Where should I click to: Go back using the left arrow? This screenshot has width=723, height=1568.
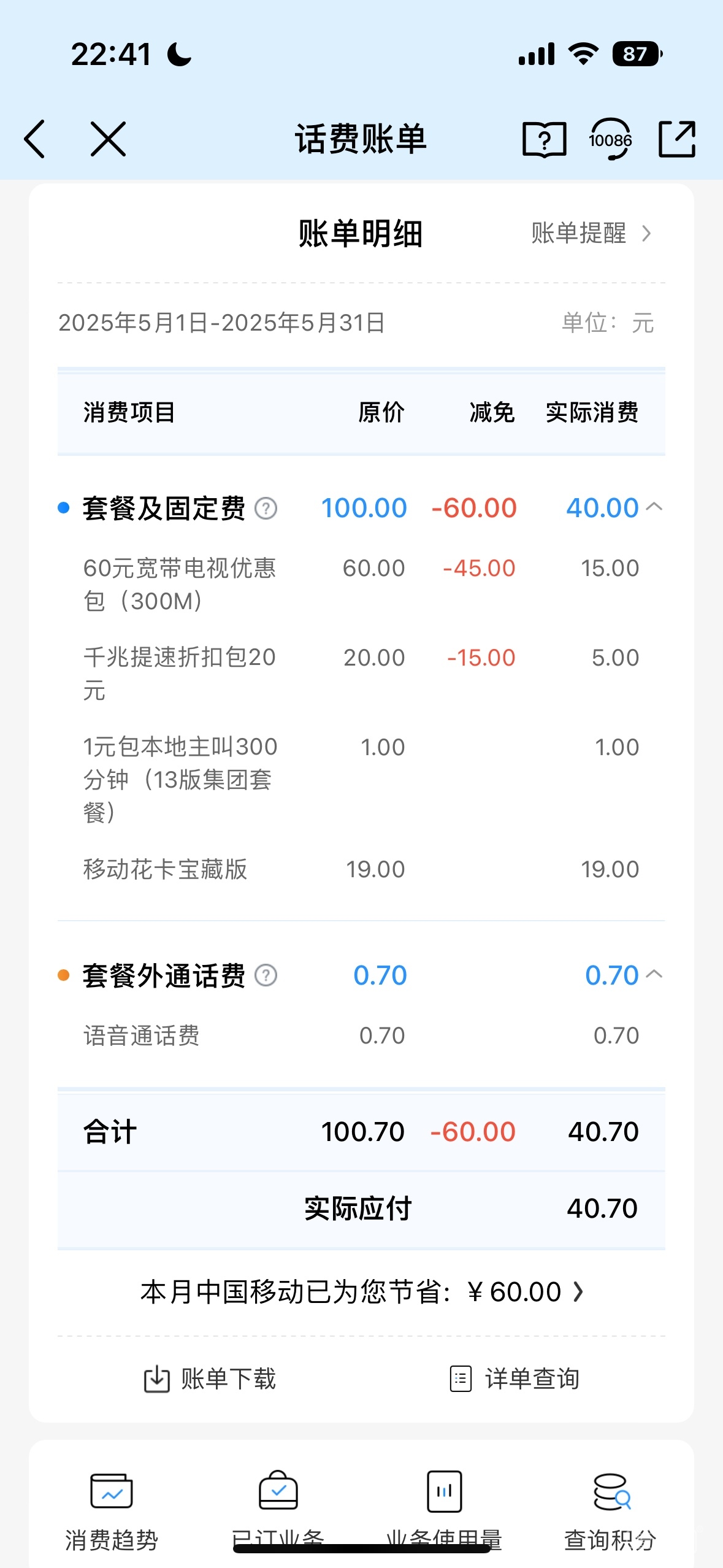(35, 139)
